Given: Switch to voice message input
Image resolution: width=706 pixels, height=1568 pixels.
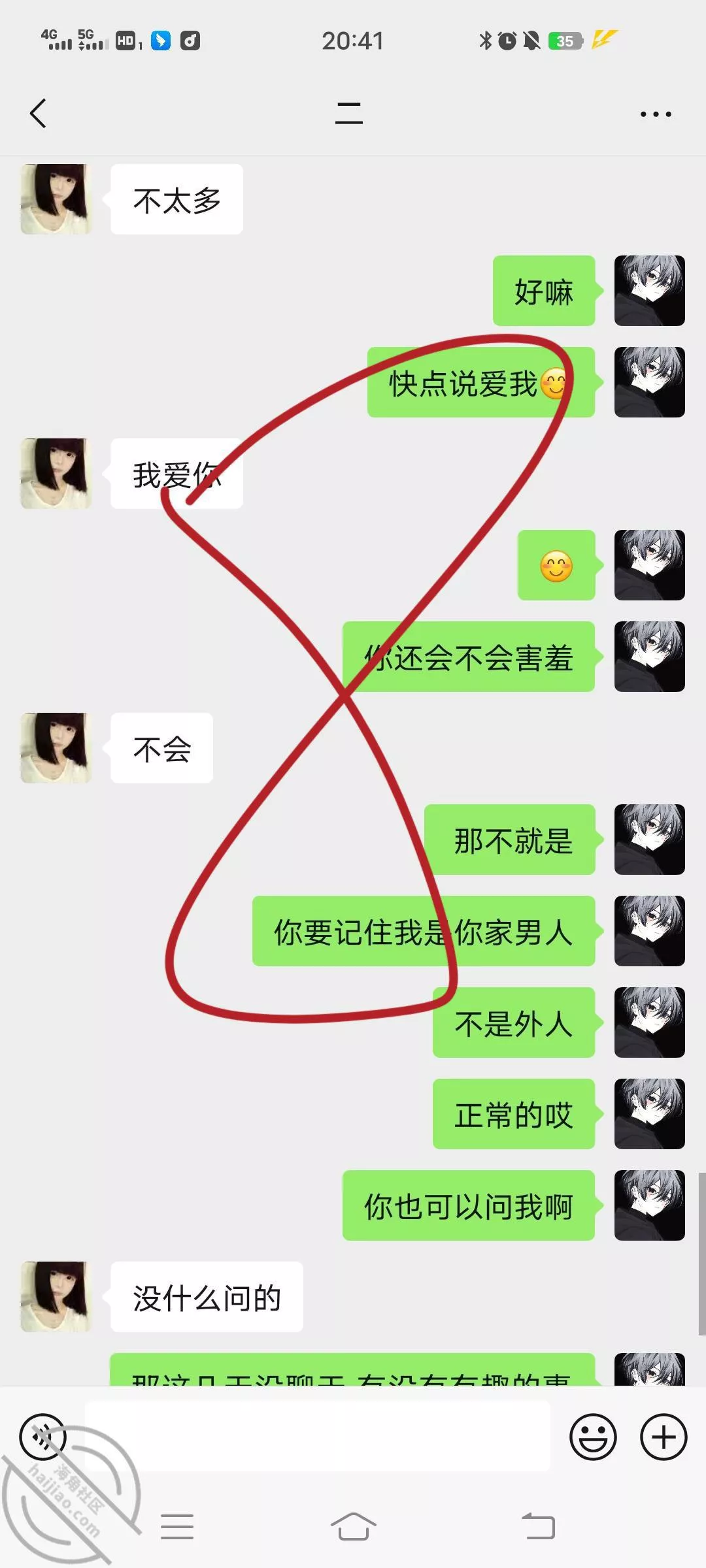Looking at the screenshot, I should click(43, 1437).
